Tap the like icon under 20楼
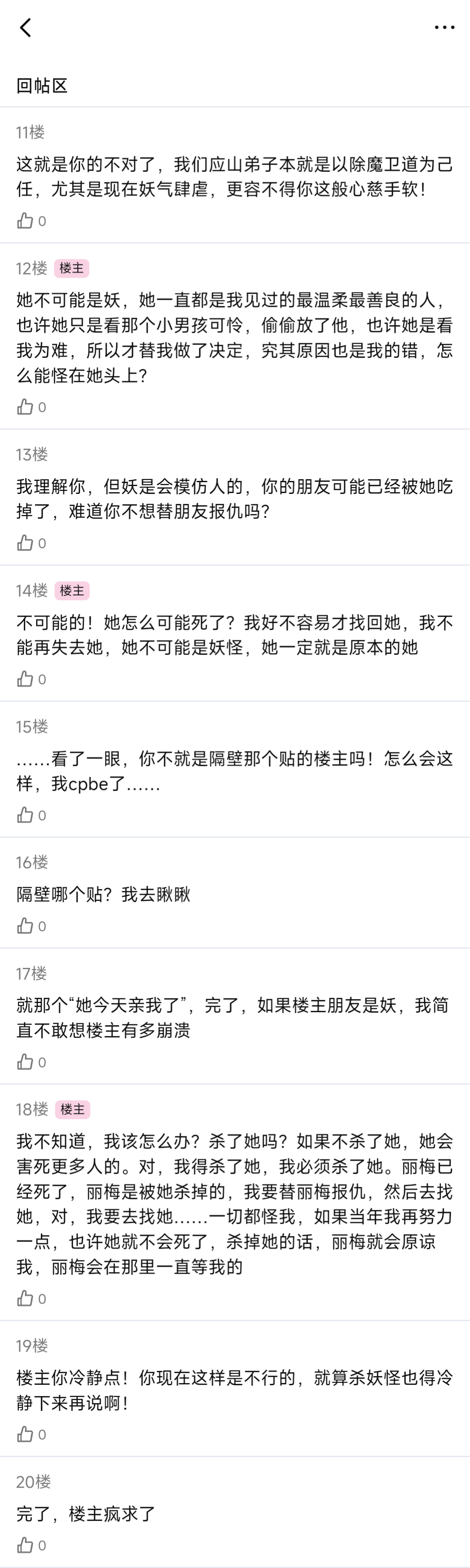Viewport: 470px width, 1568px height. pyautogui.click(x=25, y=1545)
